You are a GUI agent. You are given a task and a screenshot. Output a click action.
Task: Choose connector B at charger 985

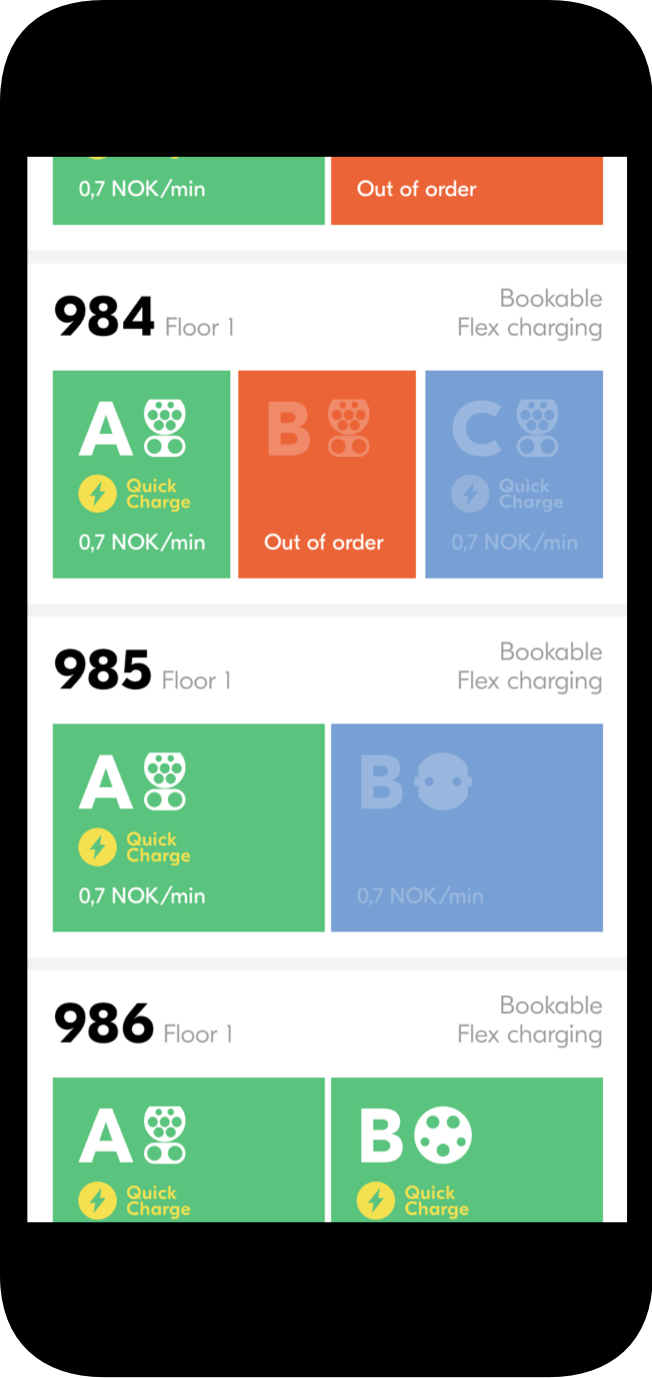466,827
